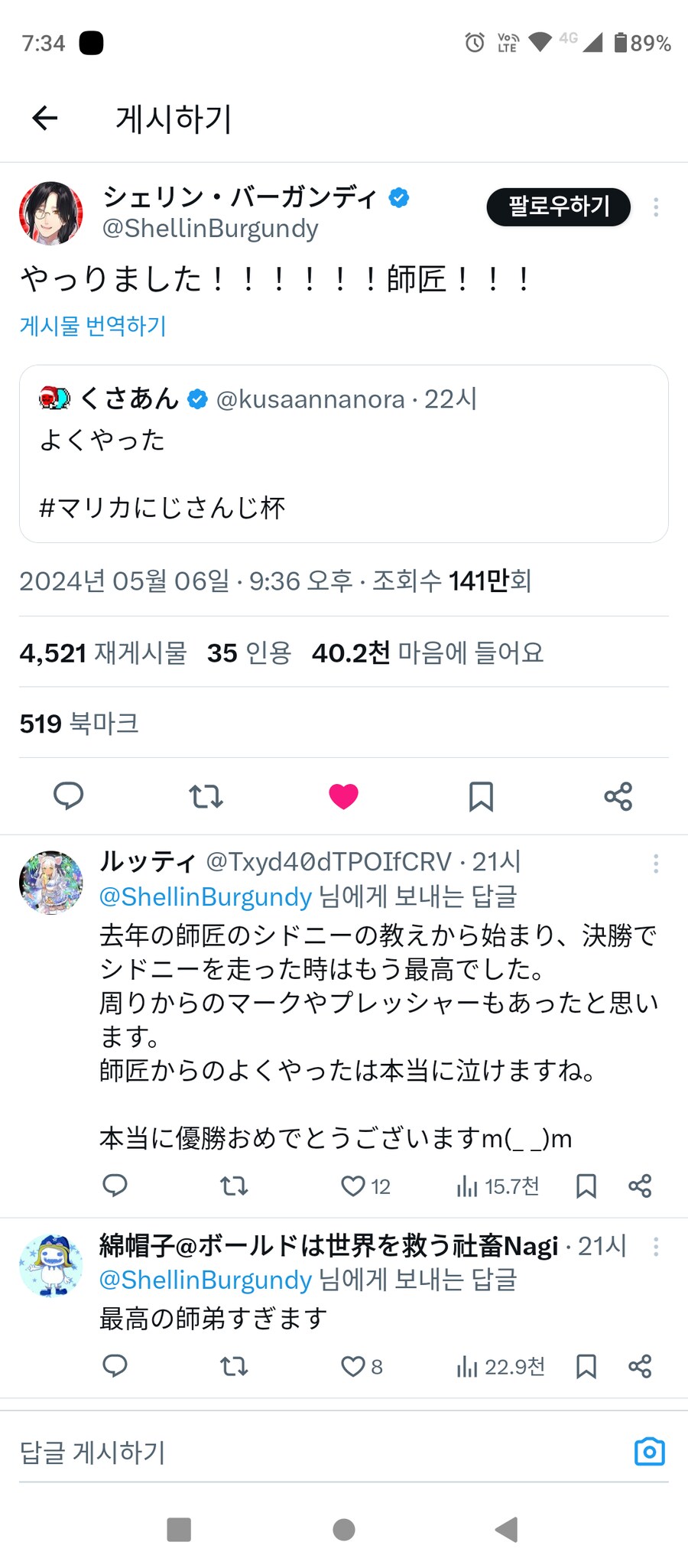Tap the back arrow at the top
Image resolution: width=688 pixels, height=1568 pixels.
pyautogui.click(x=44, y=118)
